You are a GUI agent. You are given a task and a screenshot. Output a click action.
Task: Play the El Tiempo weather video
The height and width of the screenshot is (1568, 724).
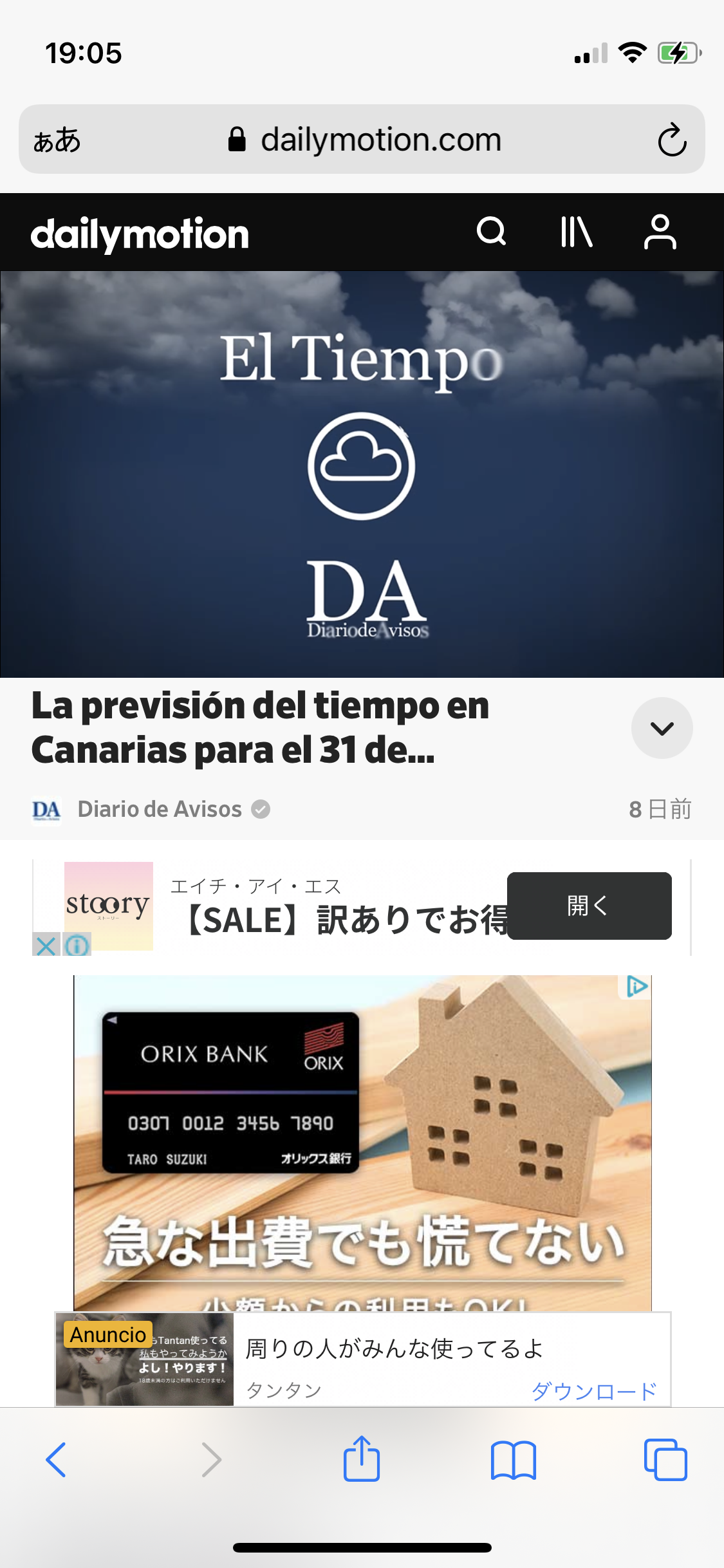(362, 474)
